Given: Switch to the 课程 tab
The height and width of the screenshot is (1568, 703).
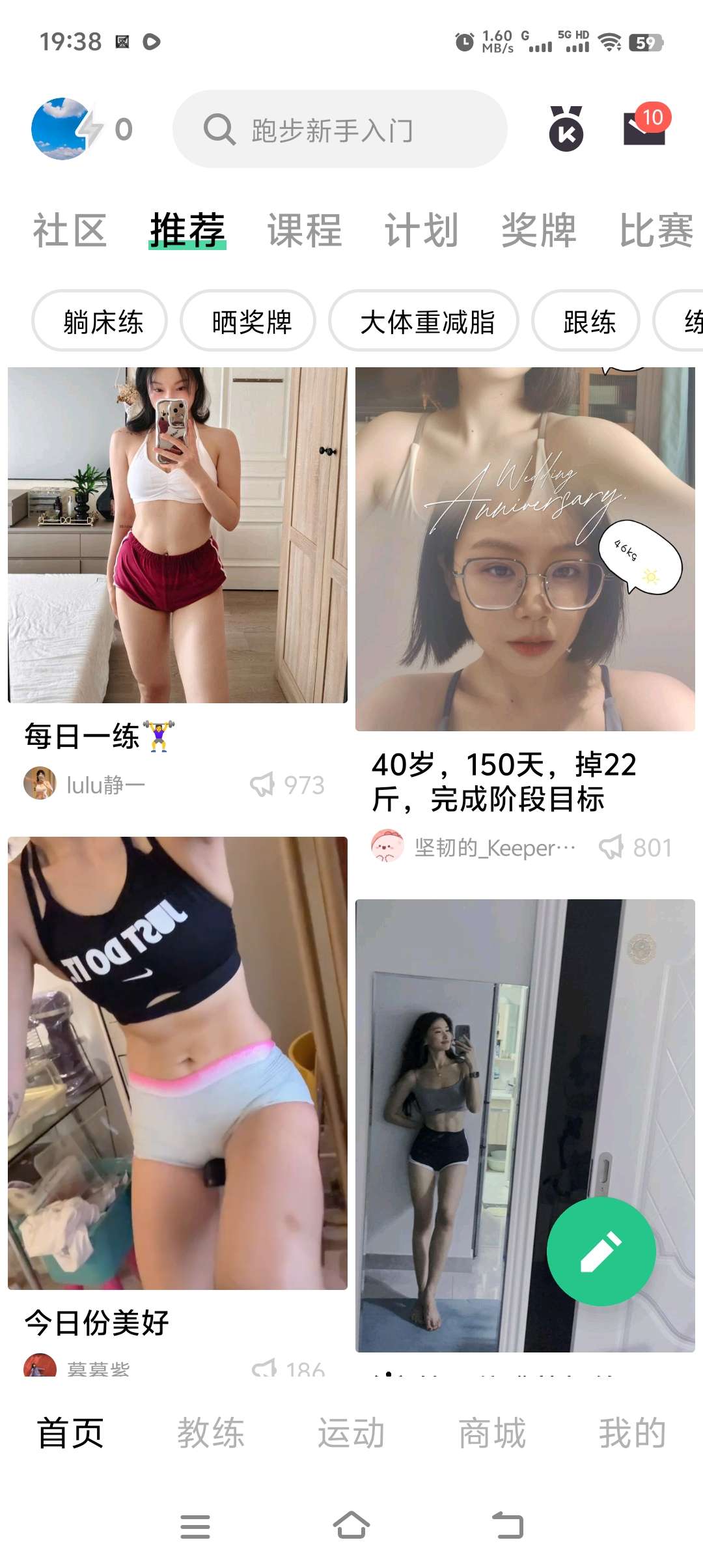Looking at the screenshot, I should click(x=305, y=231).
